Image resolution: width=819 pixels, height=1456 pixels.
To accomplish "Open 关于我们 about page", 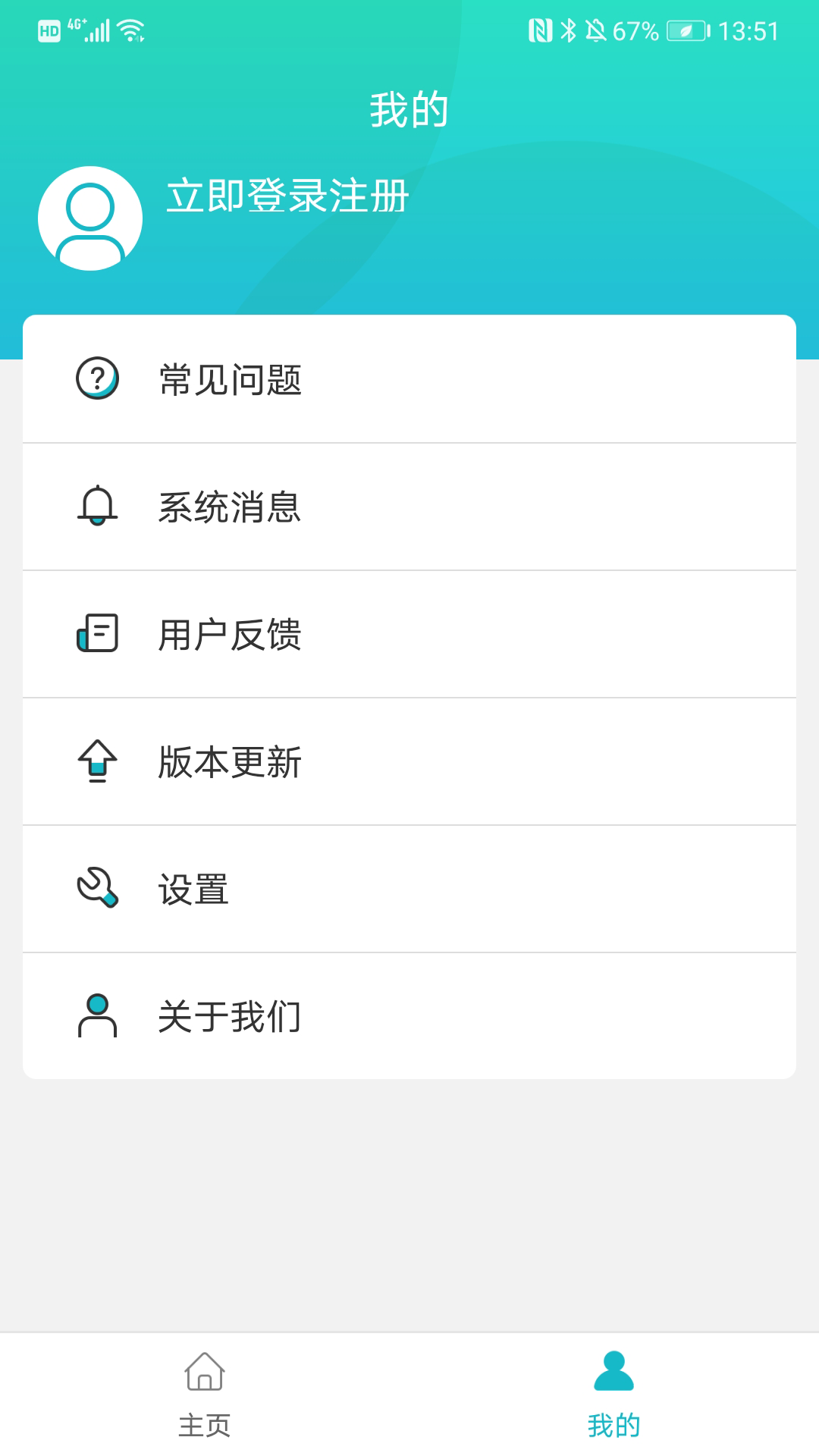I will pos(409,1016).
